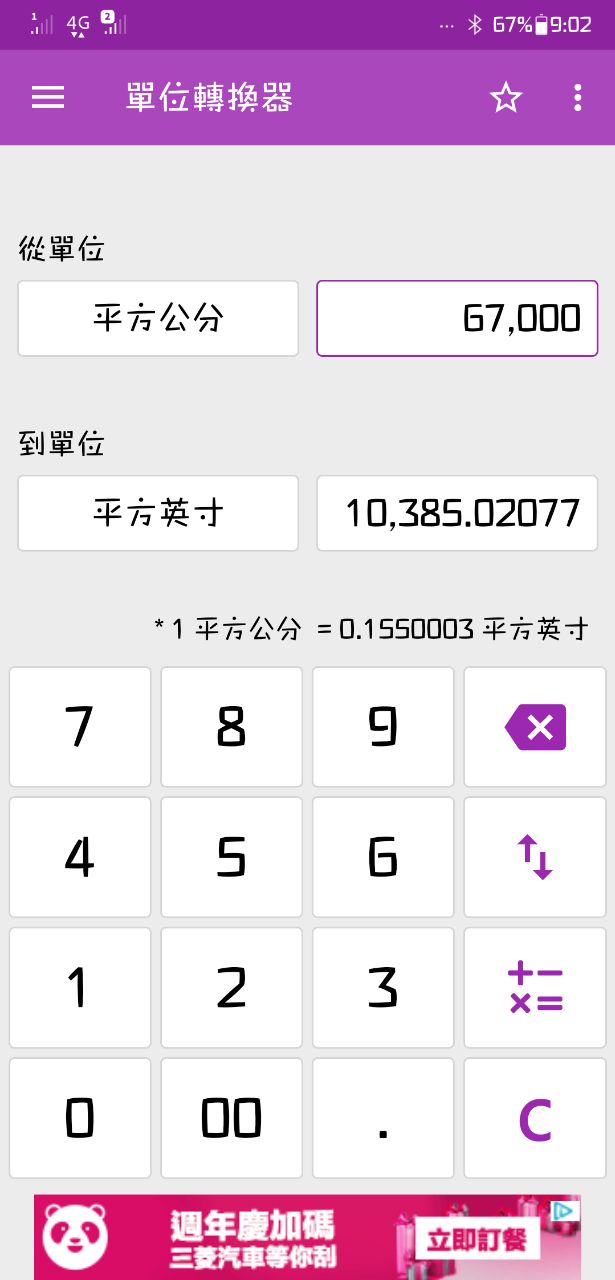Open the calculator operations key
Image resolution: width=615 pixels, height=1280 pixels.
pos(535,988)
